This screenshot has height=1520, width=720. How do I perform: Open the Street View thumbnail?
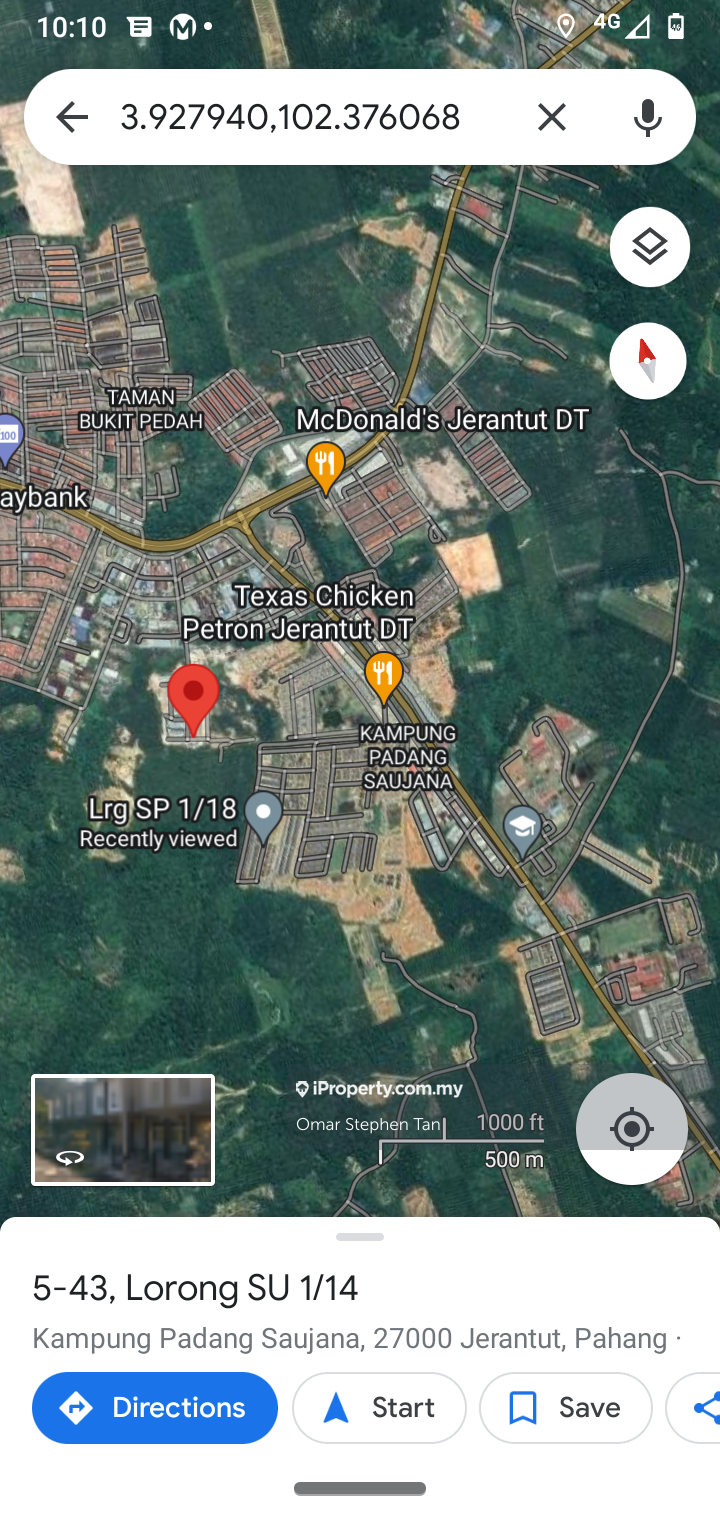123,1130
